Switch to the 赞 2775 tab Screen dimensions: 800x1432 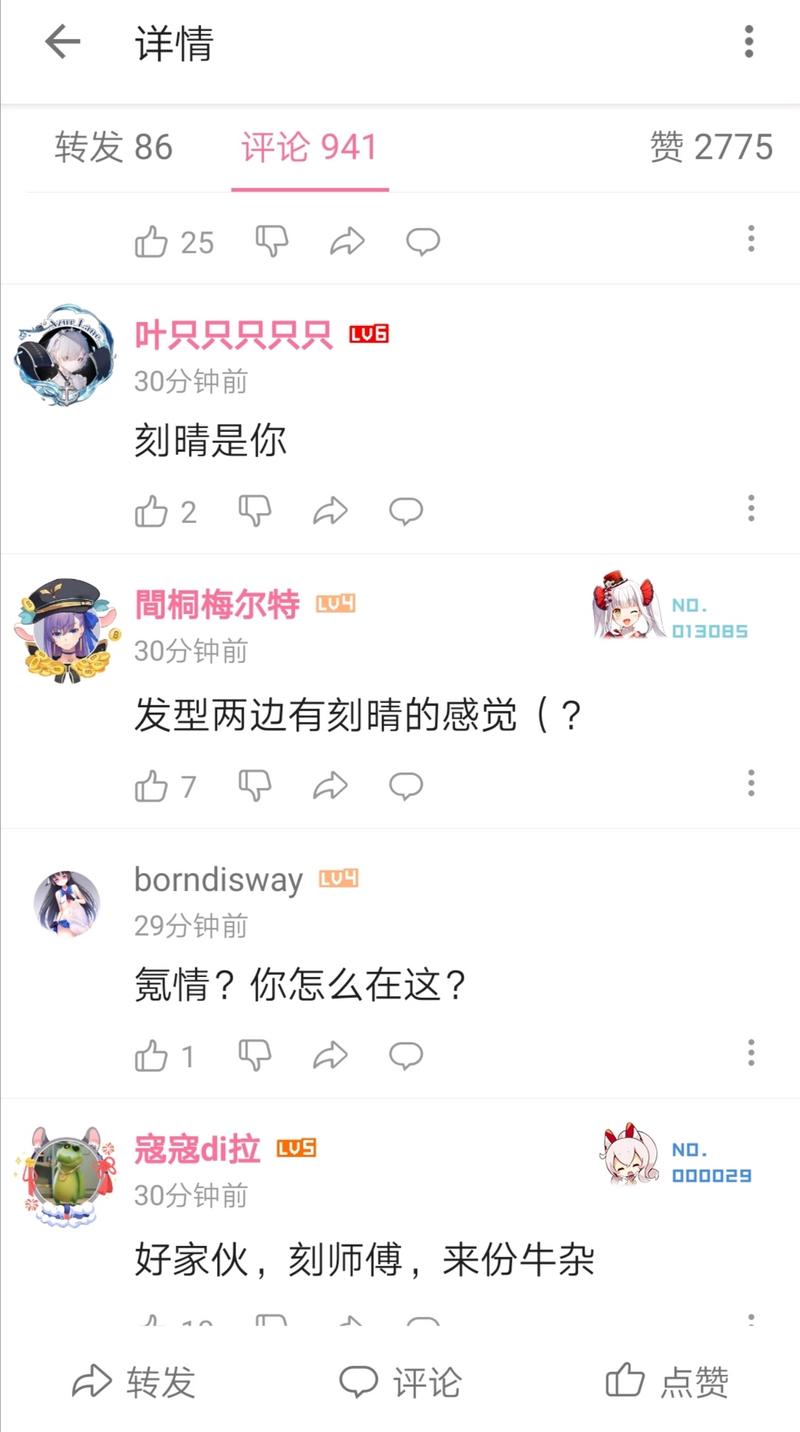click(711, 148)
